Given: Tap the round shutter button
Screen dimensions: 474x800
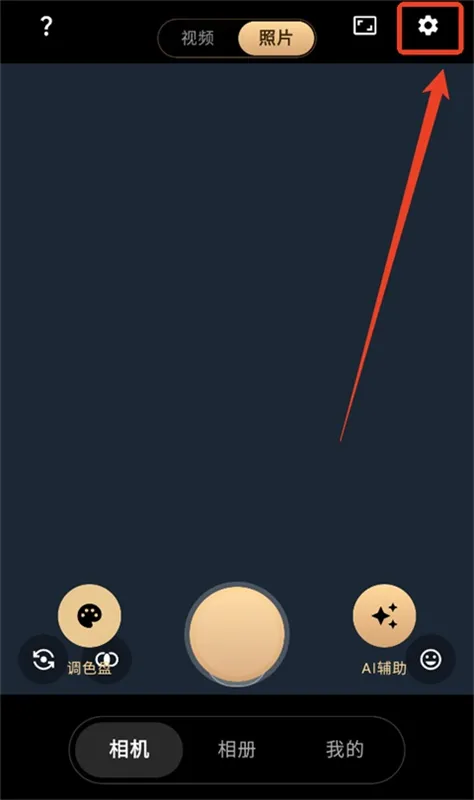Looking at the screenshot, I should tap(237, 633).
